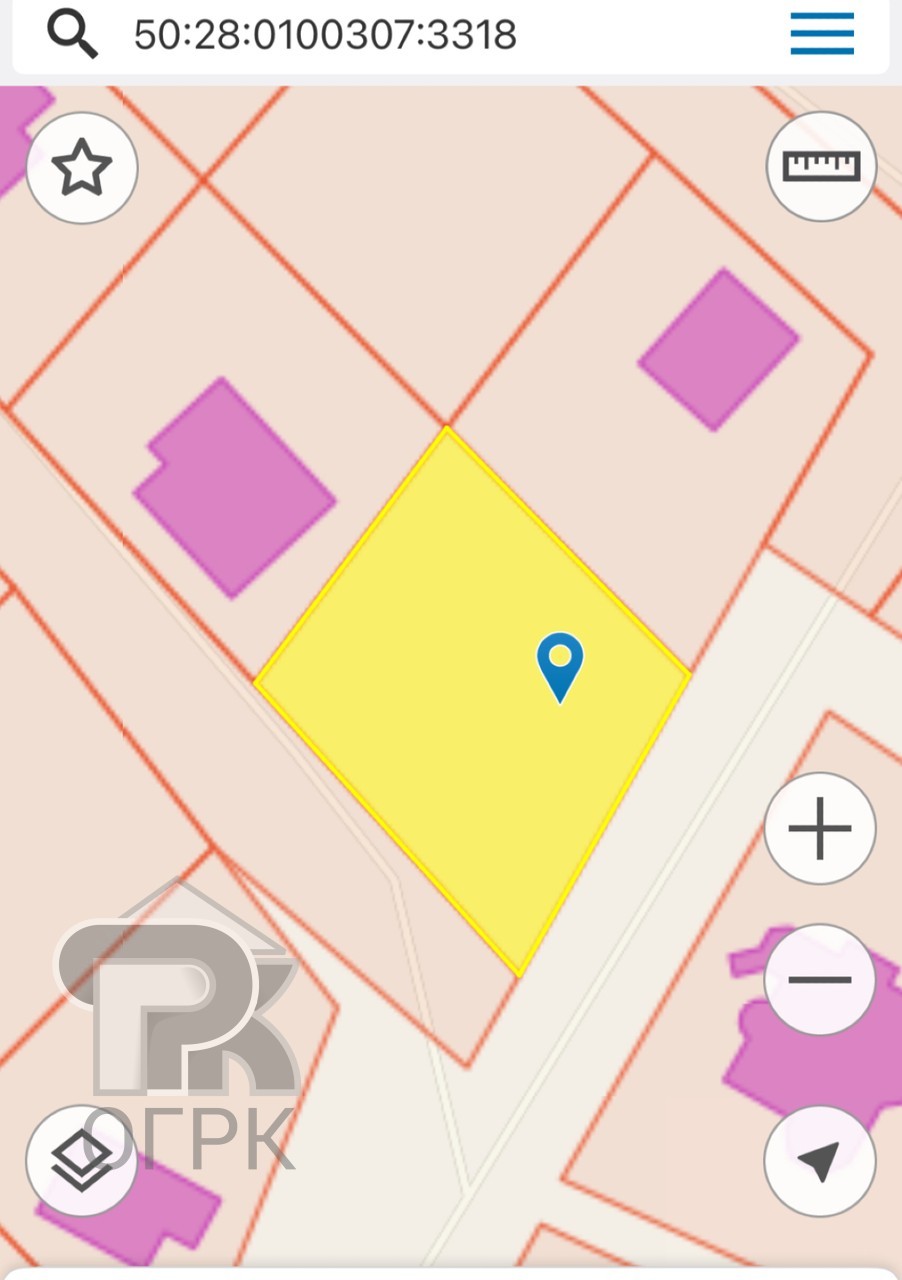Tap the search magnifier icon
The width and height of the screenshot is (902, 1280).
72,34
